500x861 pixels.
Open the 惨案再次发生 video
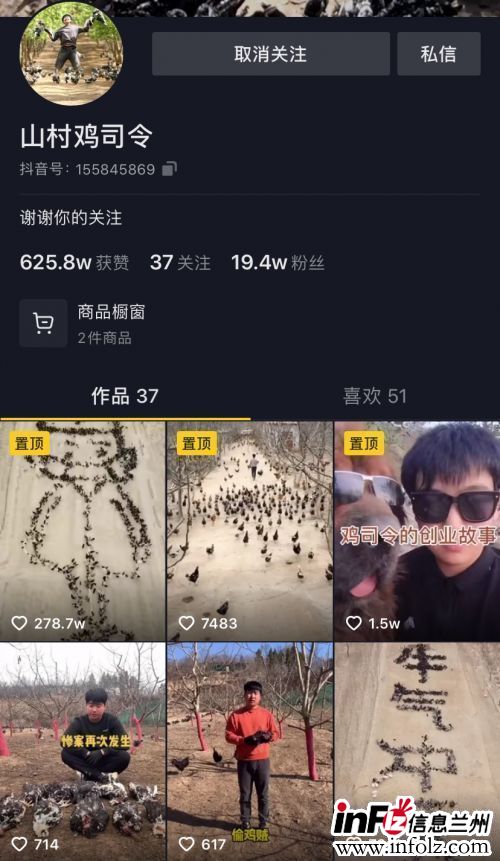(82, 752)
